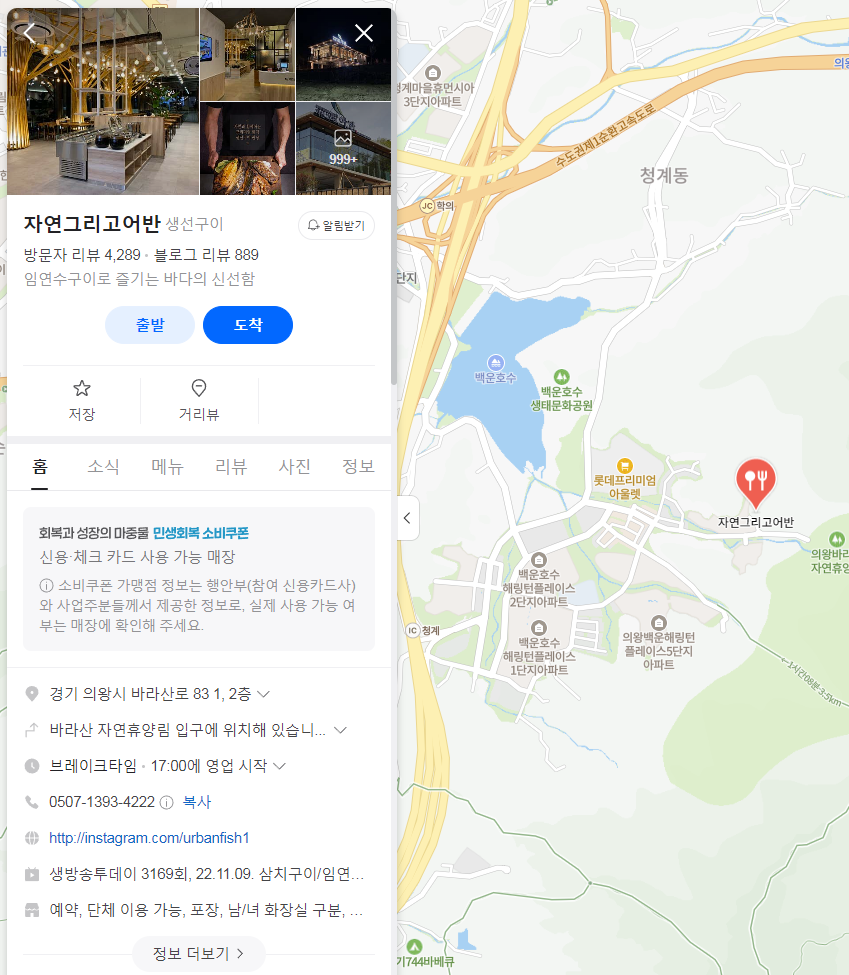Set this place as 도착 destination
Viewport: 849px width, 975px height.
coord(248,325)
